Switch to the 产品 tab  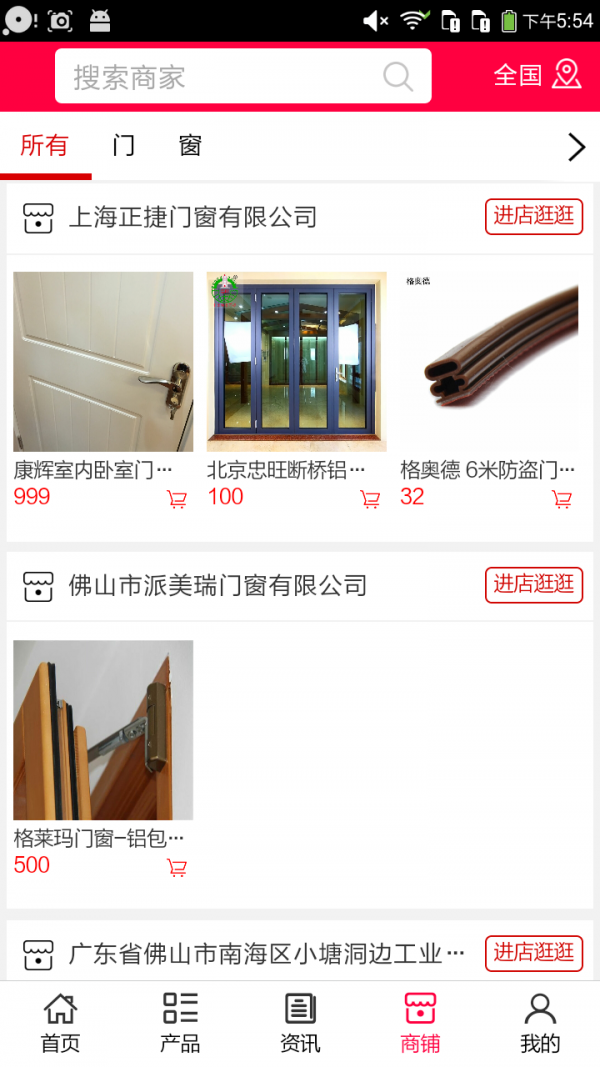180,1023
